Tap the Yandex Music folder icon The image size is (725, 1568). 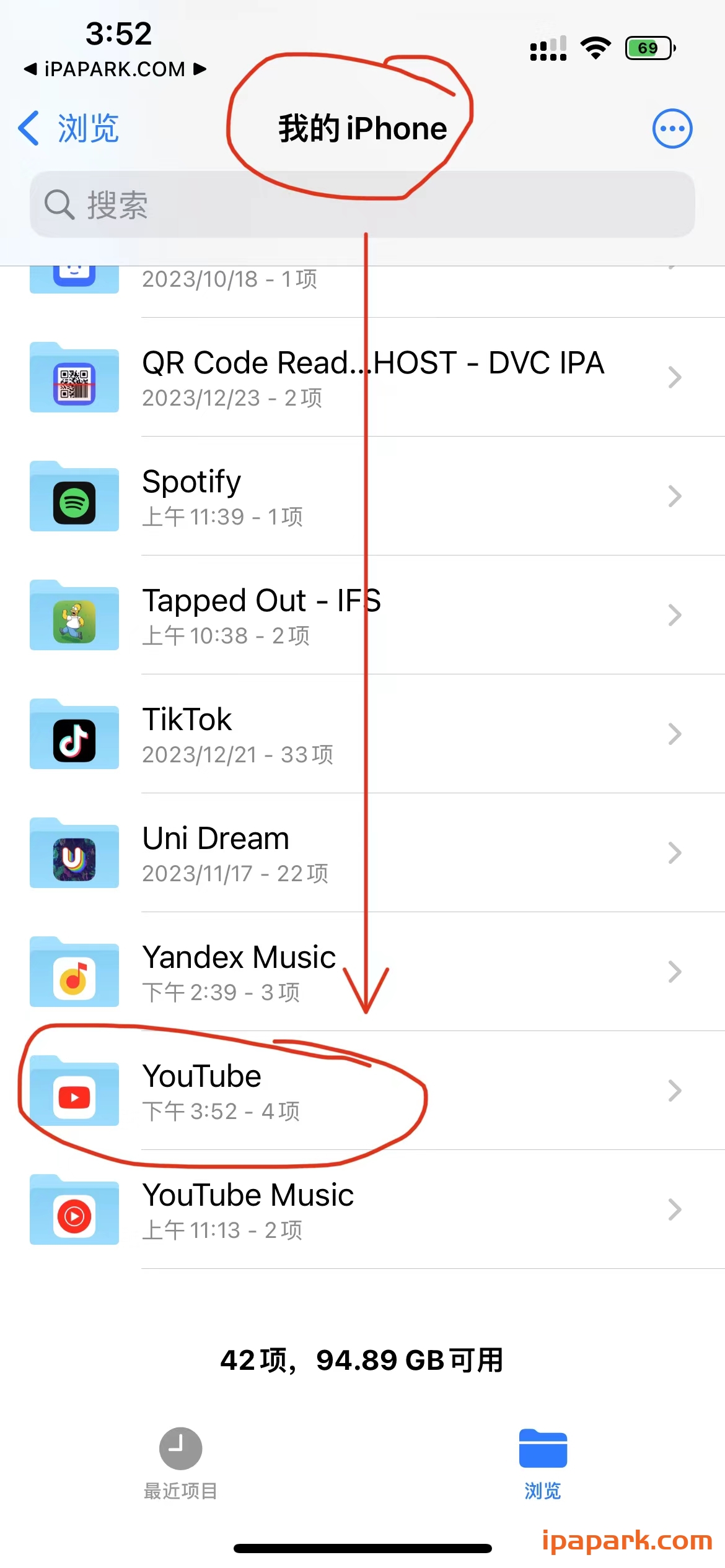[74, 972]
